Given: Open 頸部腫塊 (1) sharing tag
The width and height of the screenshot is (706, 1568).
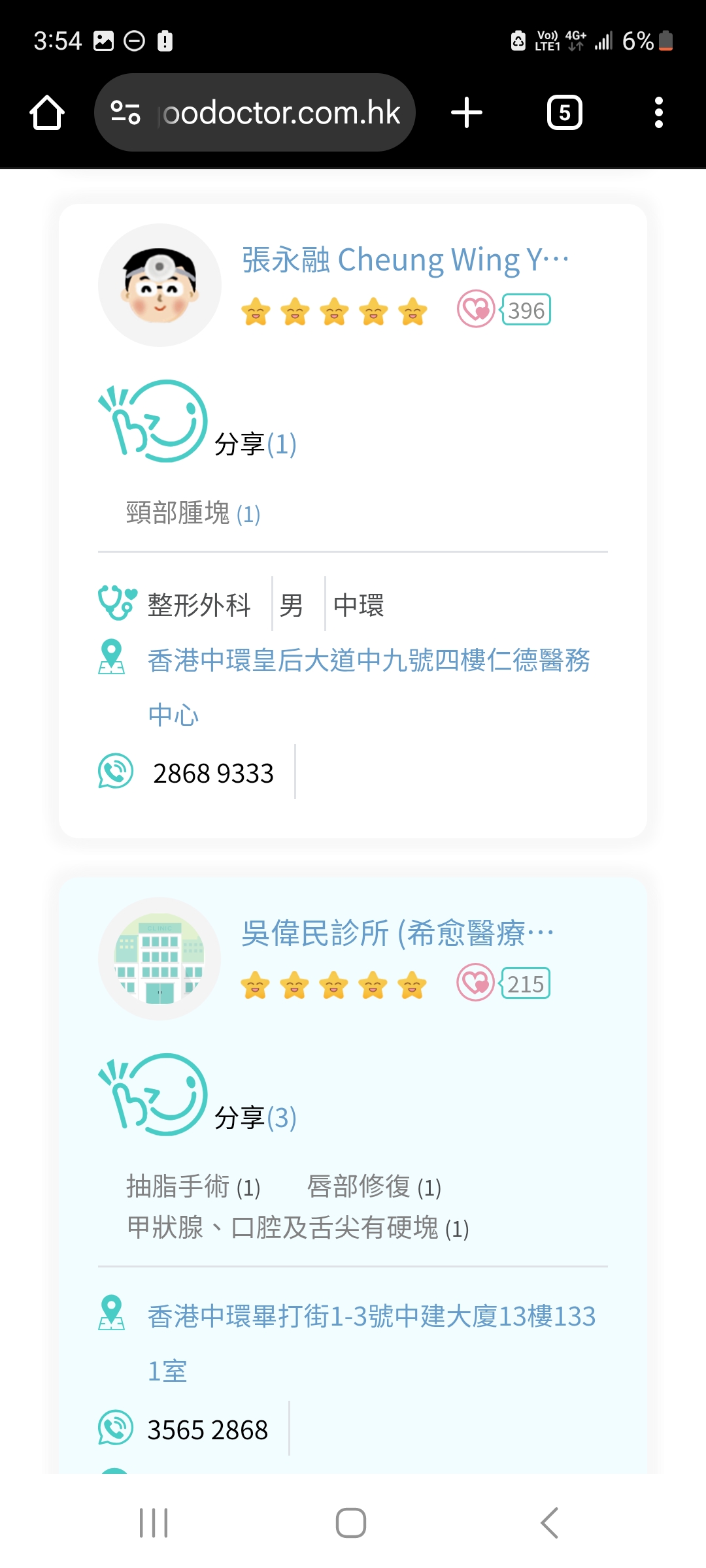Looking at the screenshot, I should coord(193,514).
